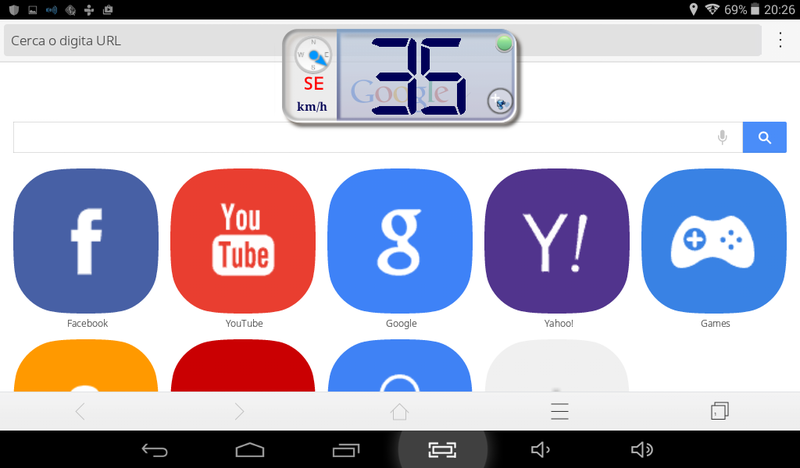Image resolution: width=800 pixels, height=468 pixels.
Task: Open the browser overflow menu
Action: point(781,41)
